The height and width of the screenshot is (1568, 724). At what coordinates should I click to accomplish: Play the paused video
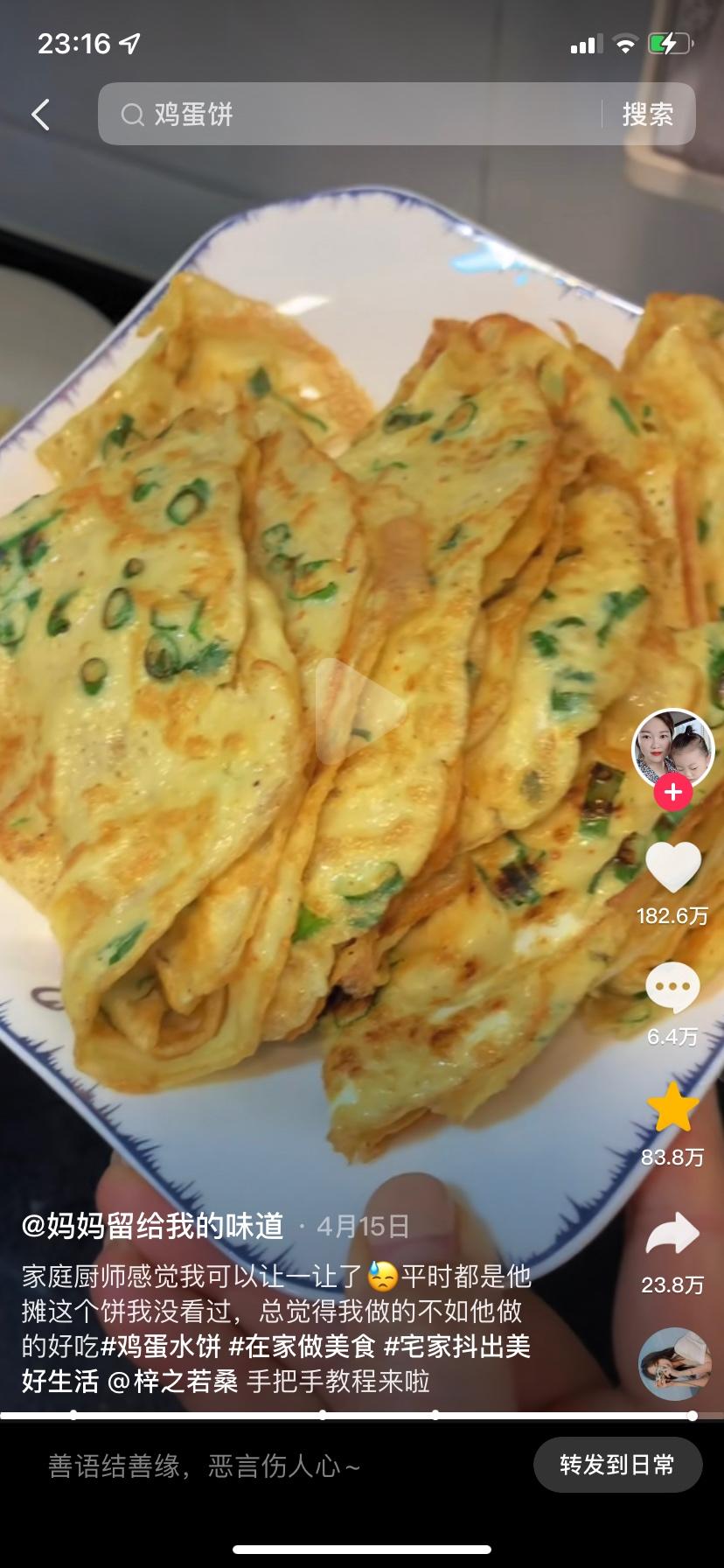361,710
